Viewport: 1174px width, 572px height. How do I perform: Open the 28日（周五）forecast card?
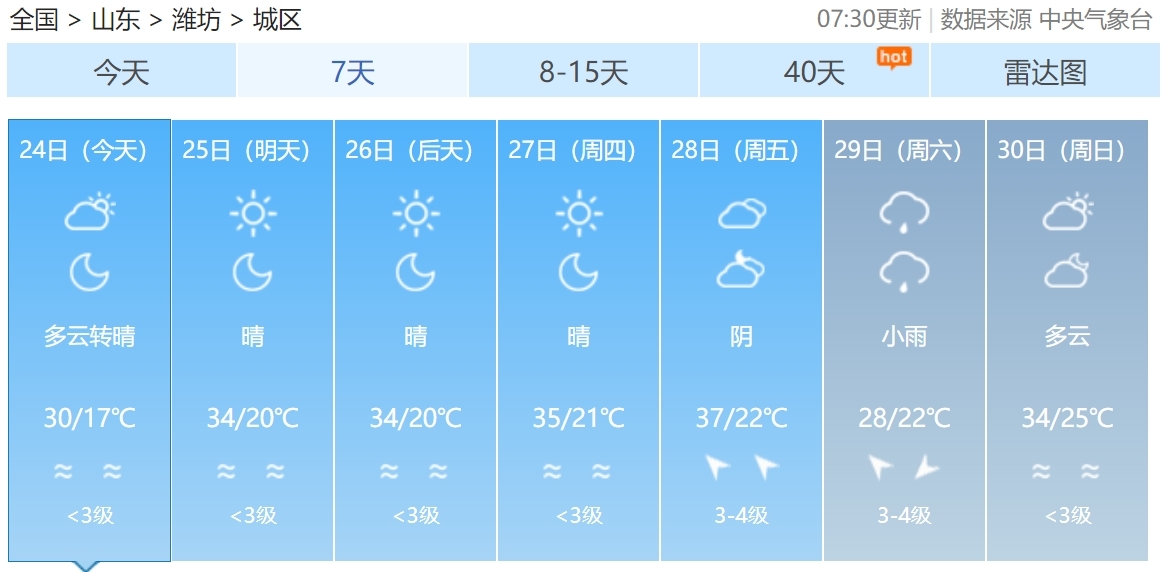[x=741, y=340]
